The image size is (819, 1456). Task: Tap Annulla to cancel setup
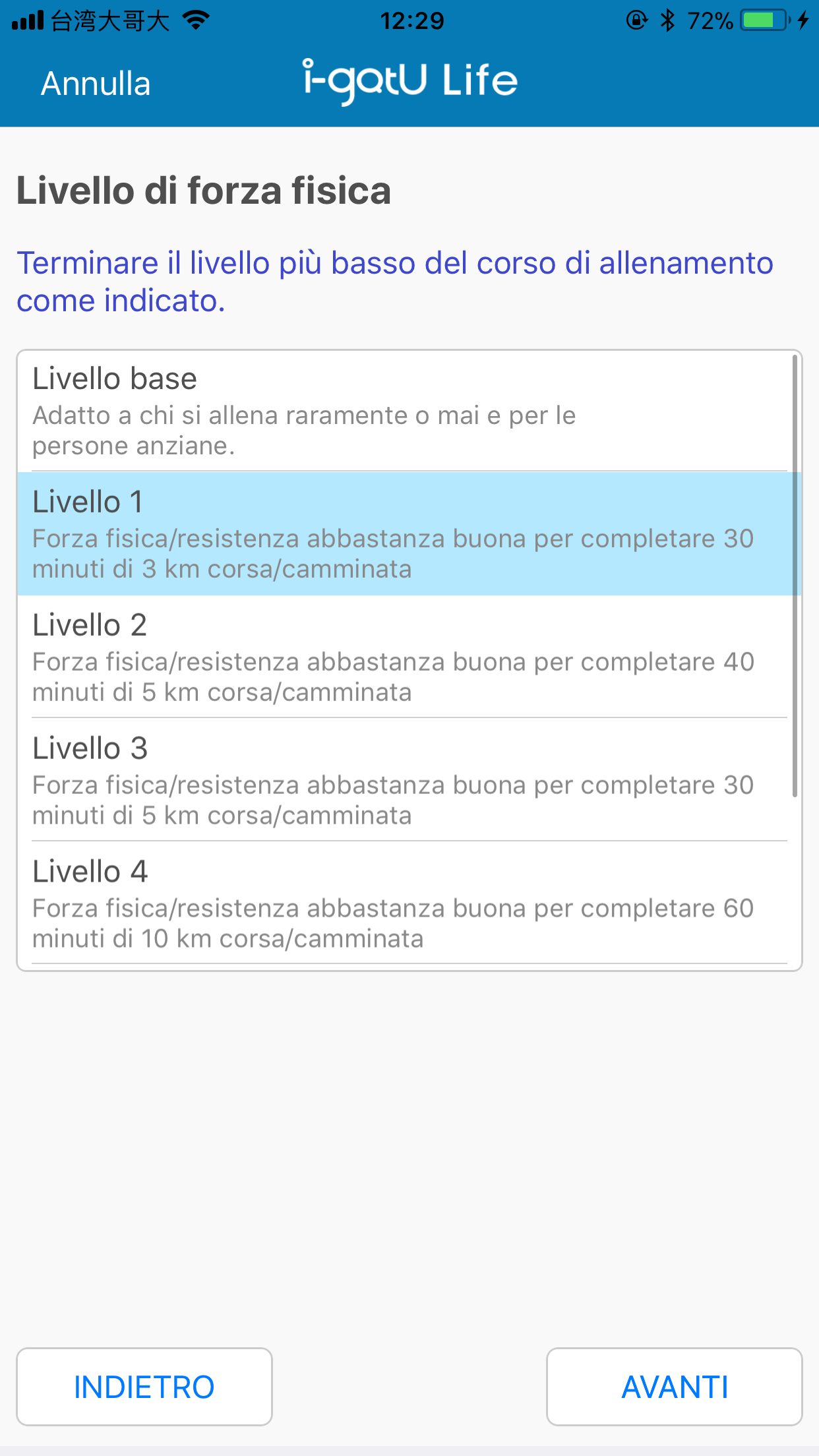[96, 84]
